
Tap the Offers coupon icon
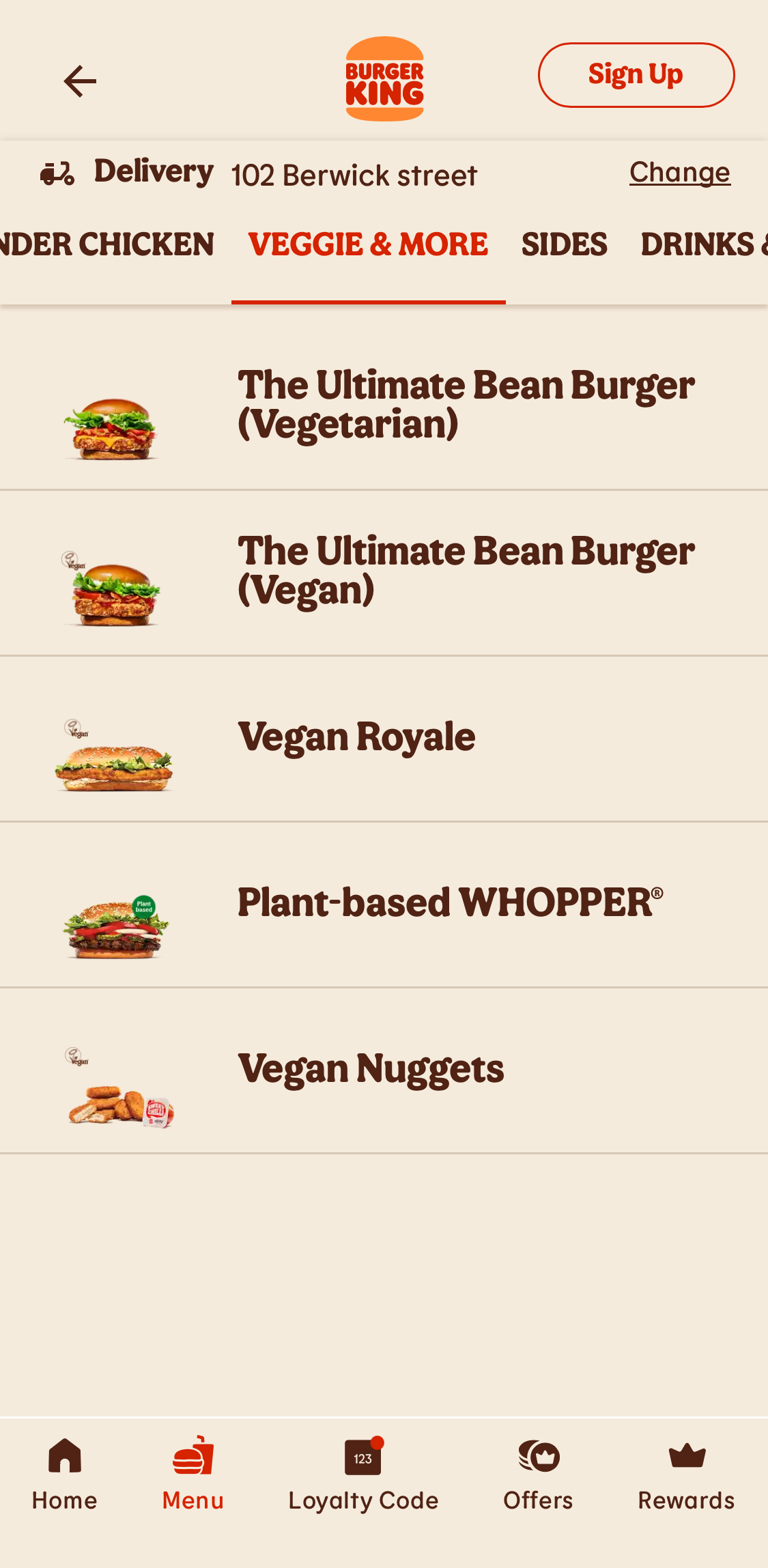539,1457
